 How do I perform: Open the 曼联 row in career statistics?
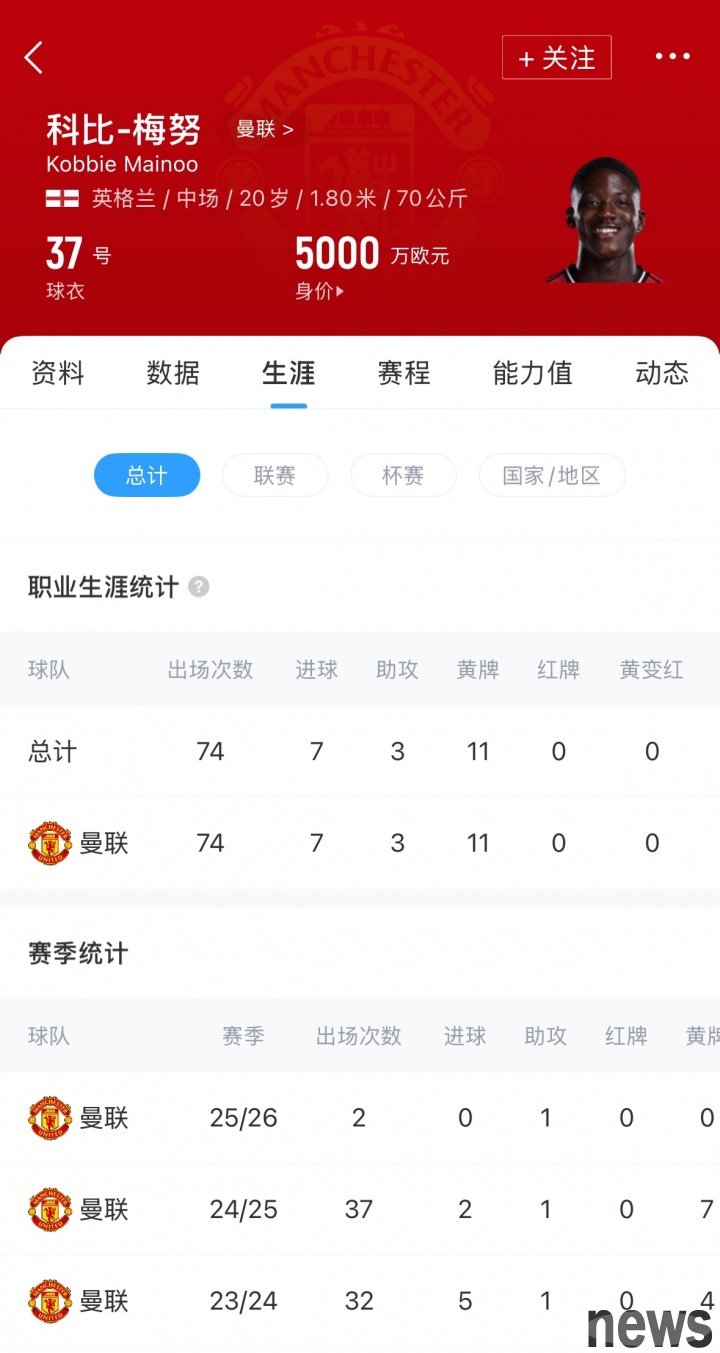point(360,843)
